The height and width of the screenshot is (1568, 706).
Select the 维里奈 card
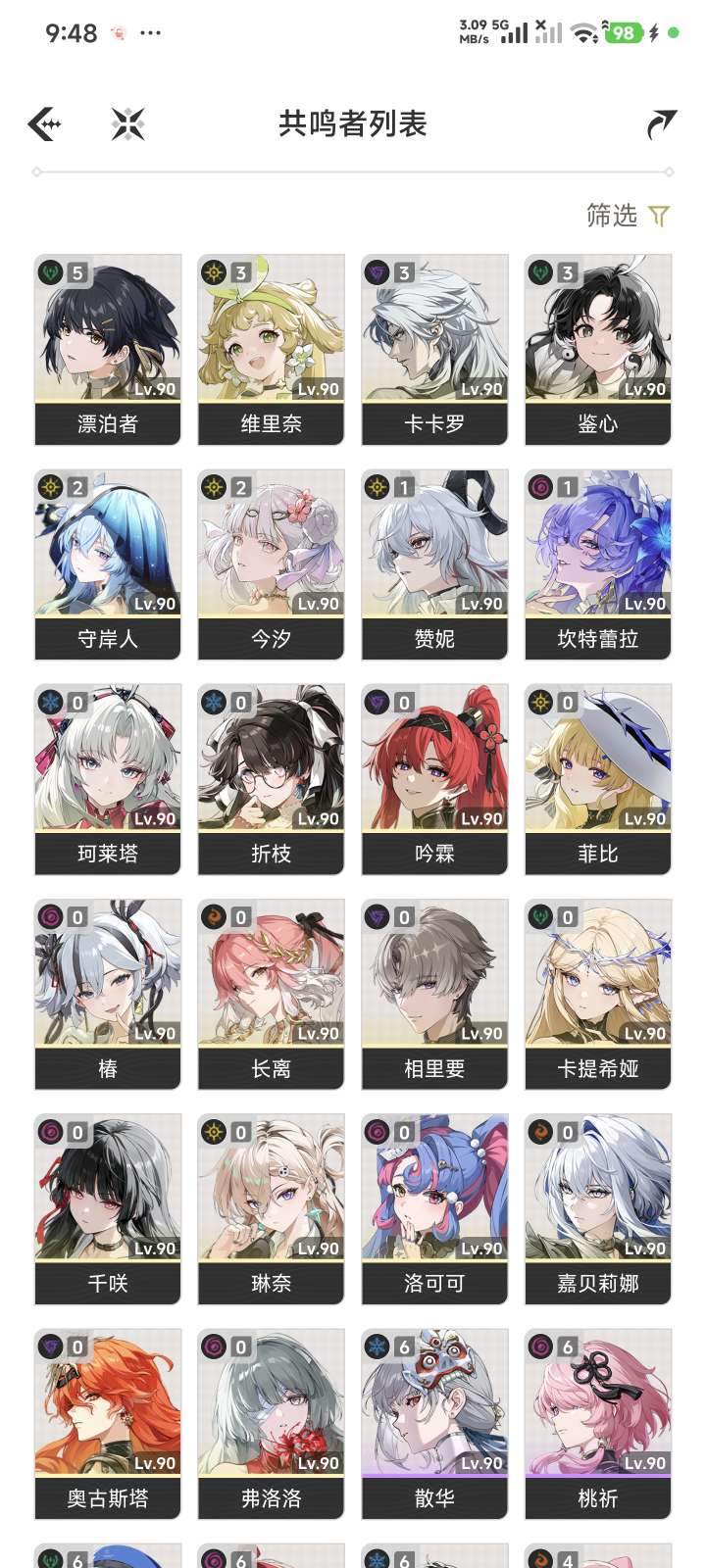click(272, 349)
